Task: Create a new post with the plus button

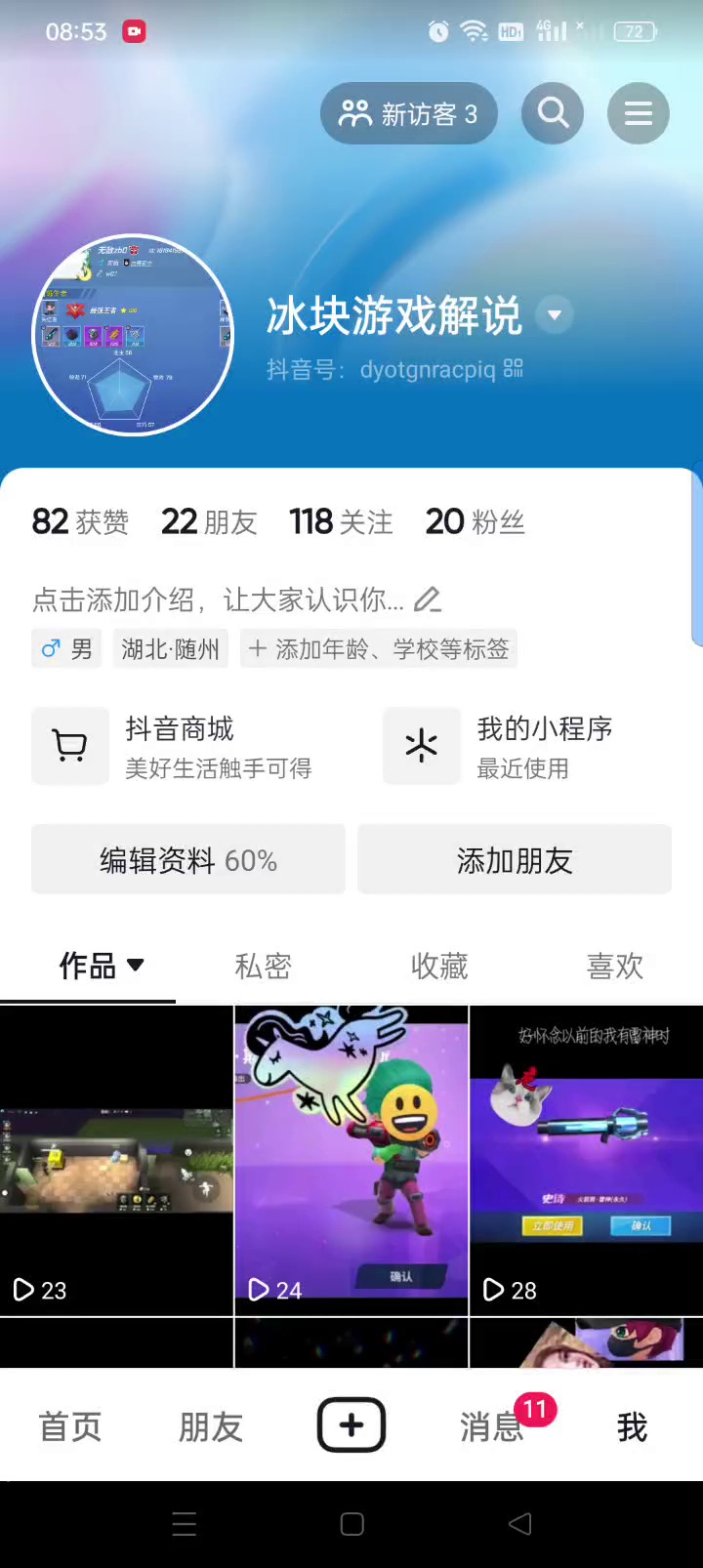Action: point(351,1425)
